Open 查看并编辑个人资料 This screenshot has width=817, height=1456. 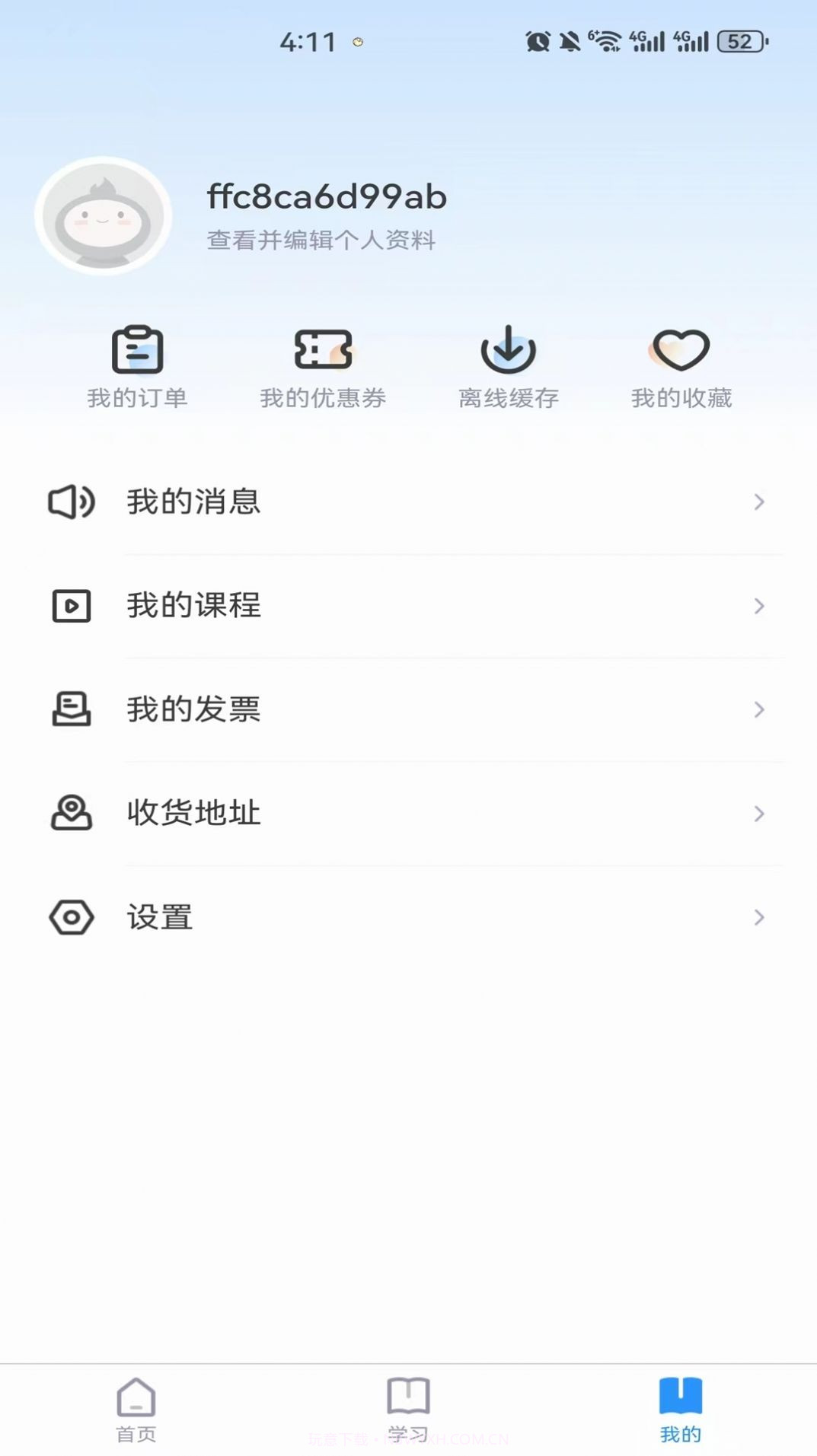320,241
